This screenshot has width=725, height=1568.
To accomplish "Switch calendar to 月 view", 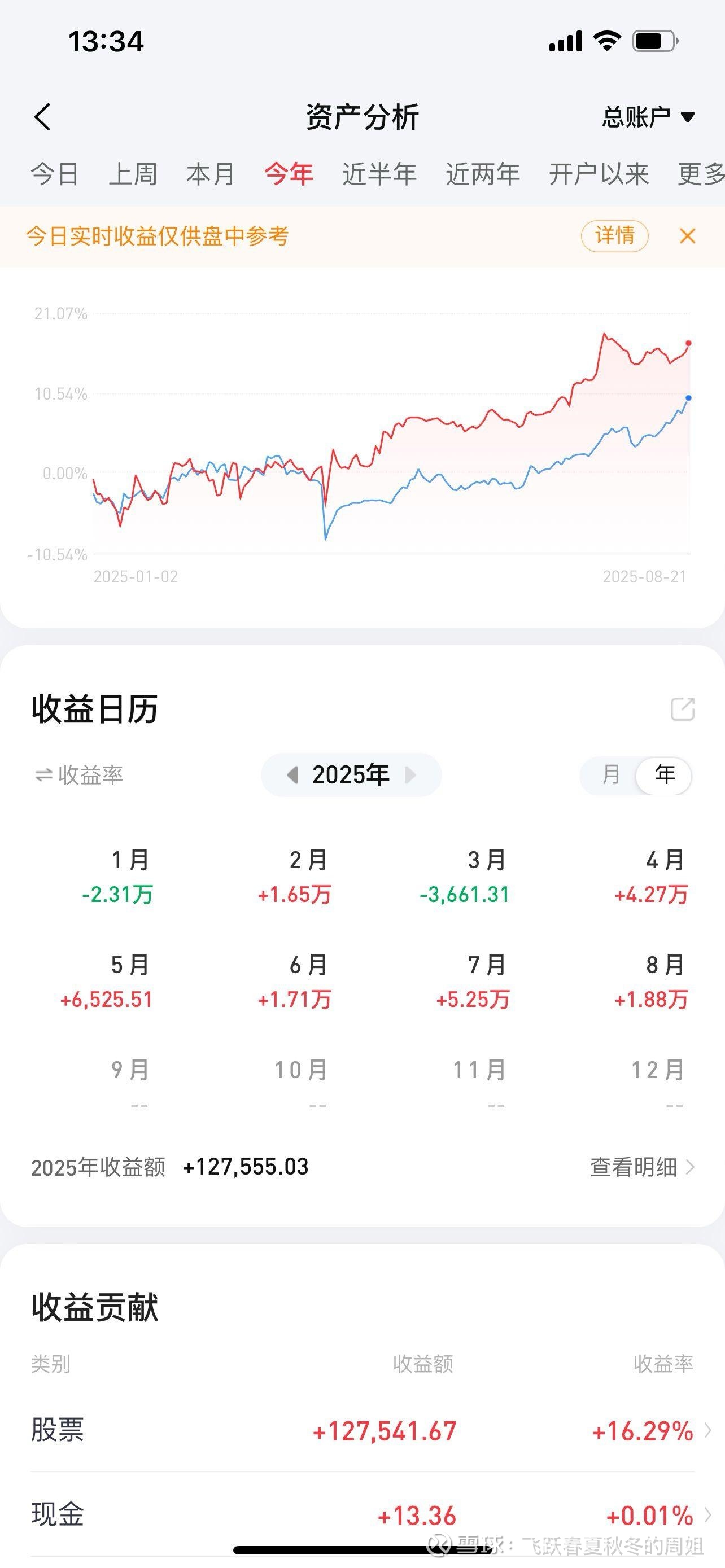I will coord(610,775).
